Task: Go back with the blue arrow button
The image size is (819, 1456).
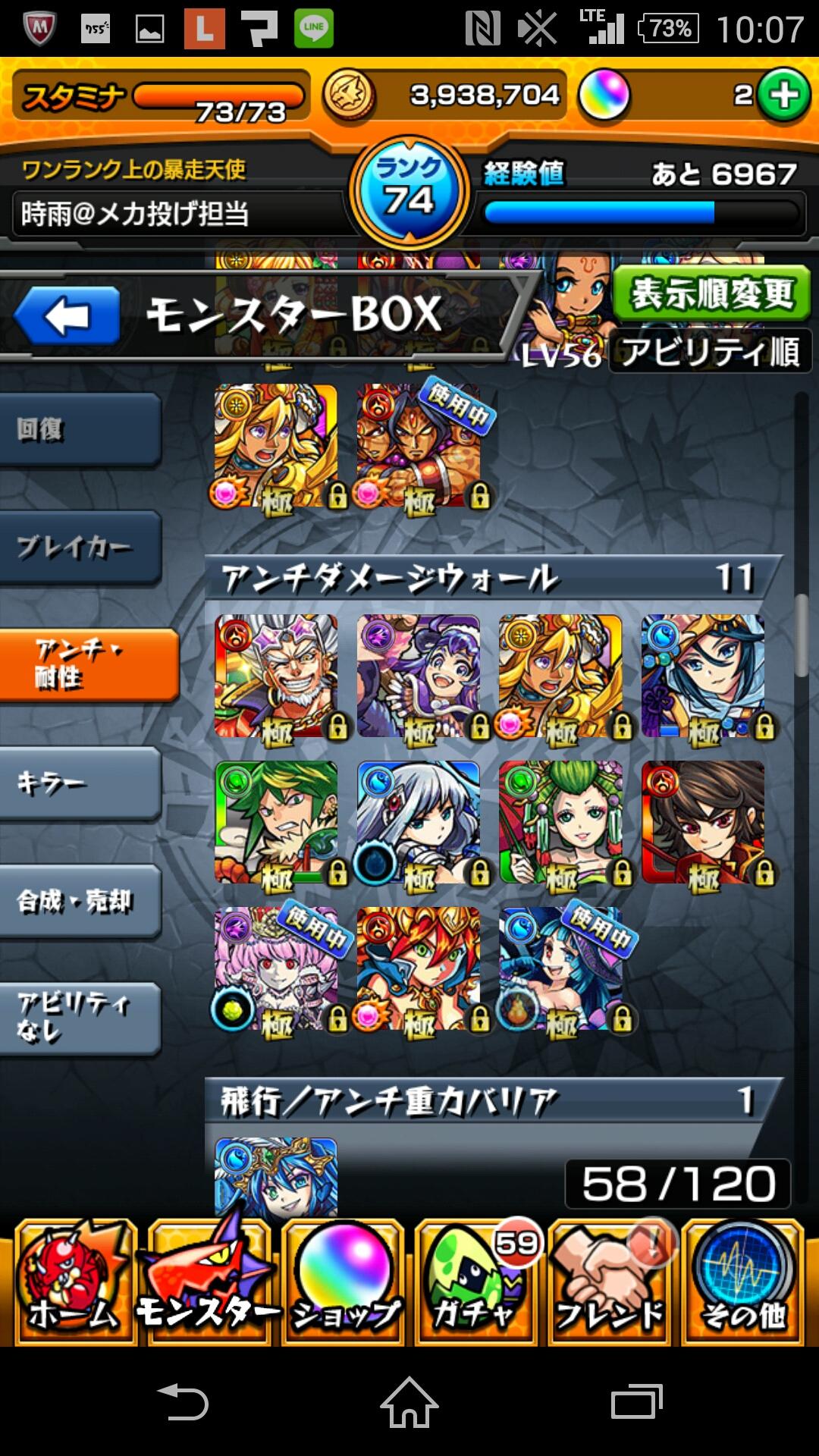Action: tap(67, 315)
